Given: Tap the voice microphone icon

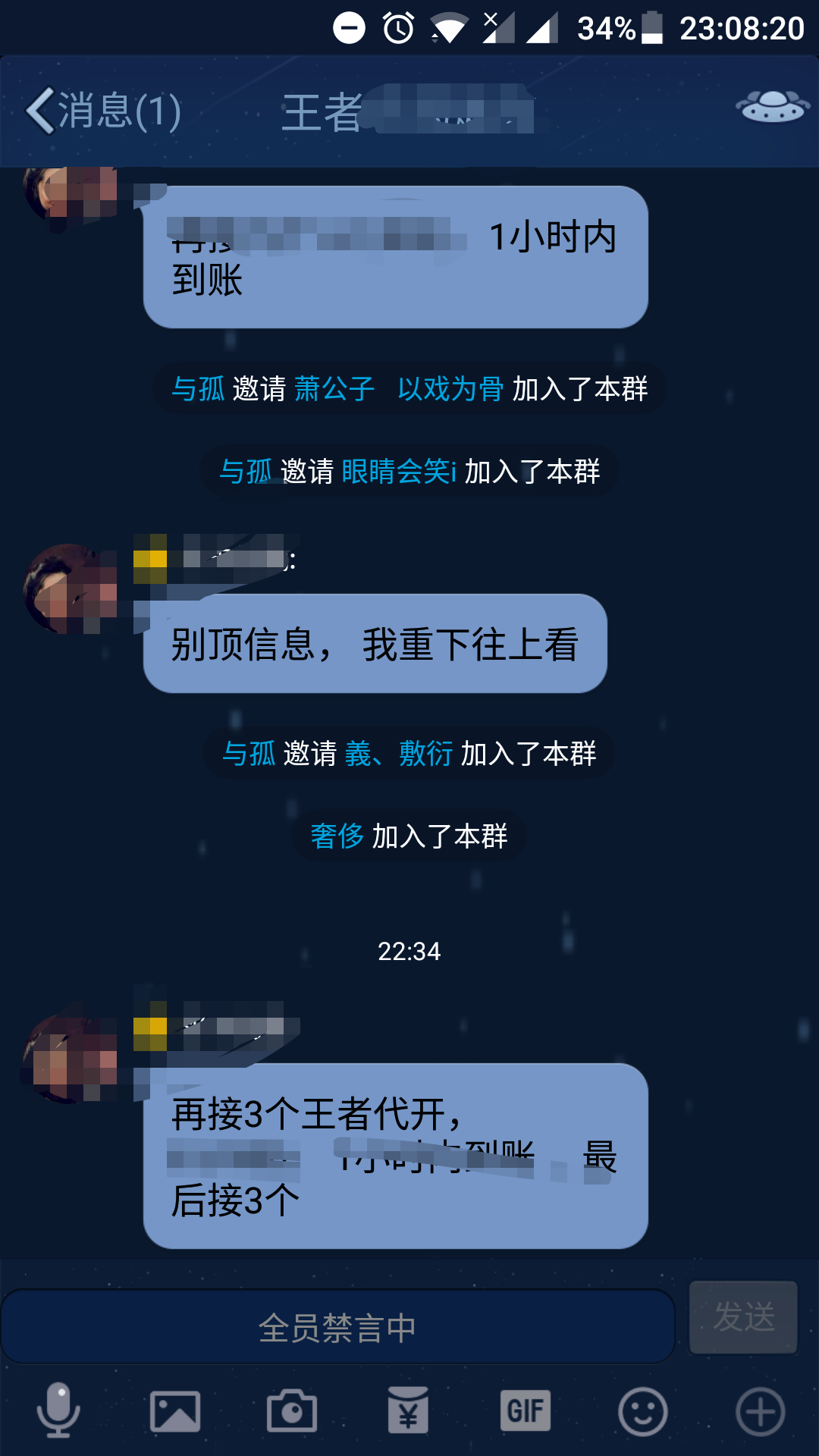Looking at the screenshot, I should point(58,1410).
